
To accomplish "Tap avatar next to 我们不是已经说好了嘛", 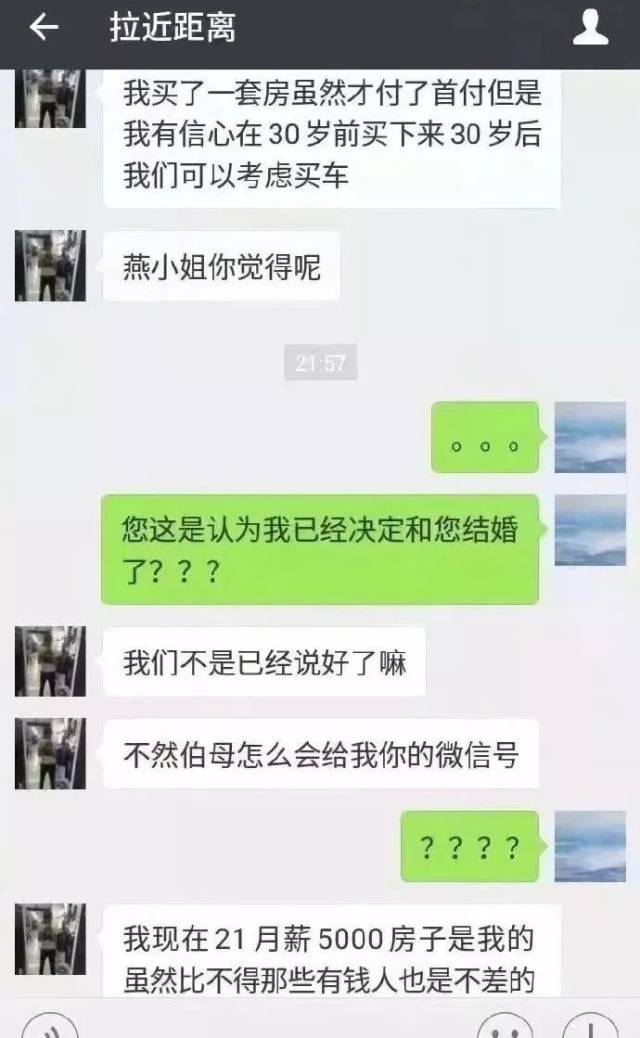I will (50, 661).
